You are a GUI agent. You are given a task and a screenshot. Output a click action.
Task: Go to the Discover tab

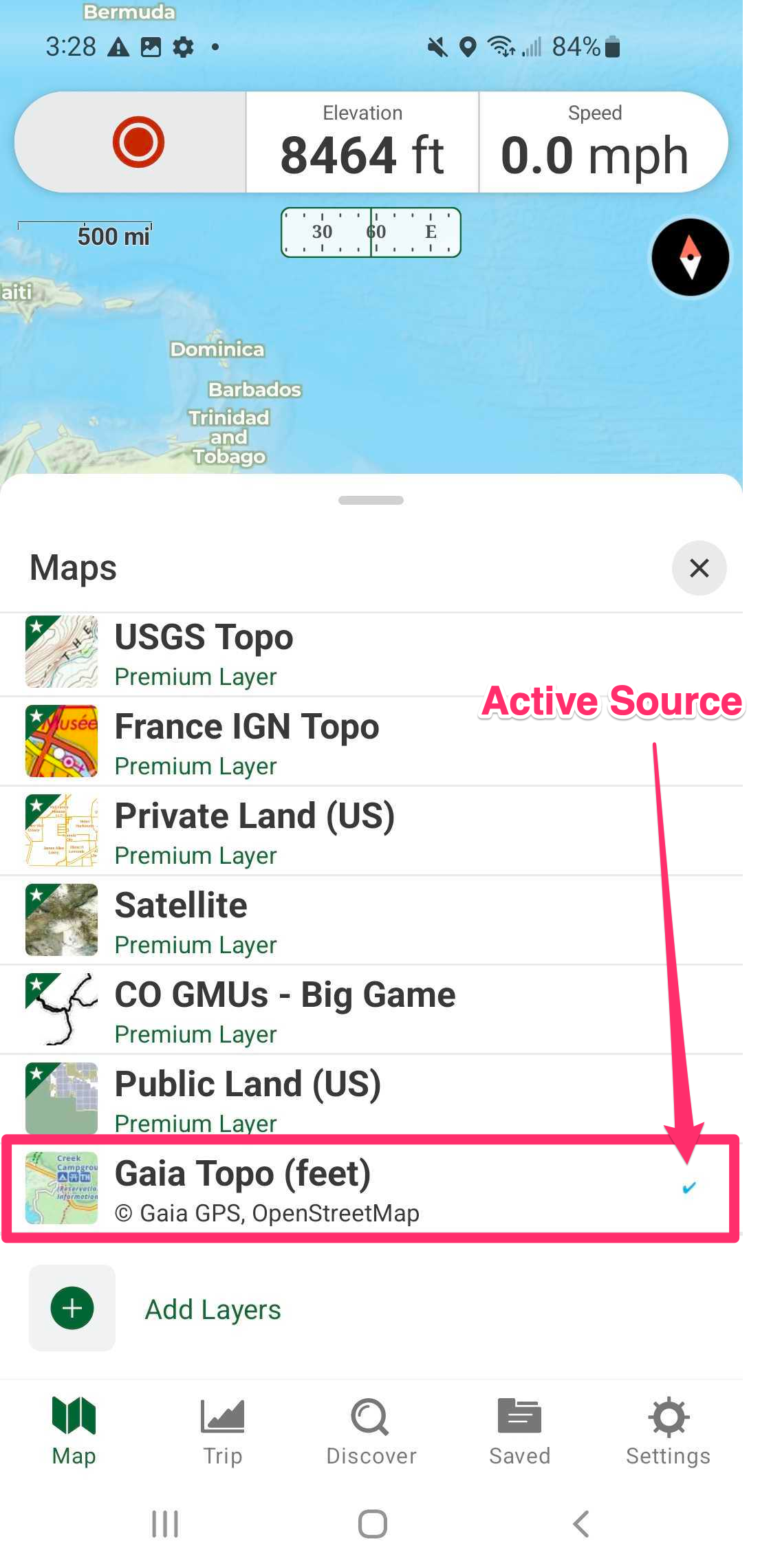tap(371, 1431)
